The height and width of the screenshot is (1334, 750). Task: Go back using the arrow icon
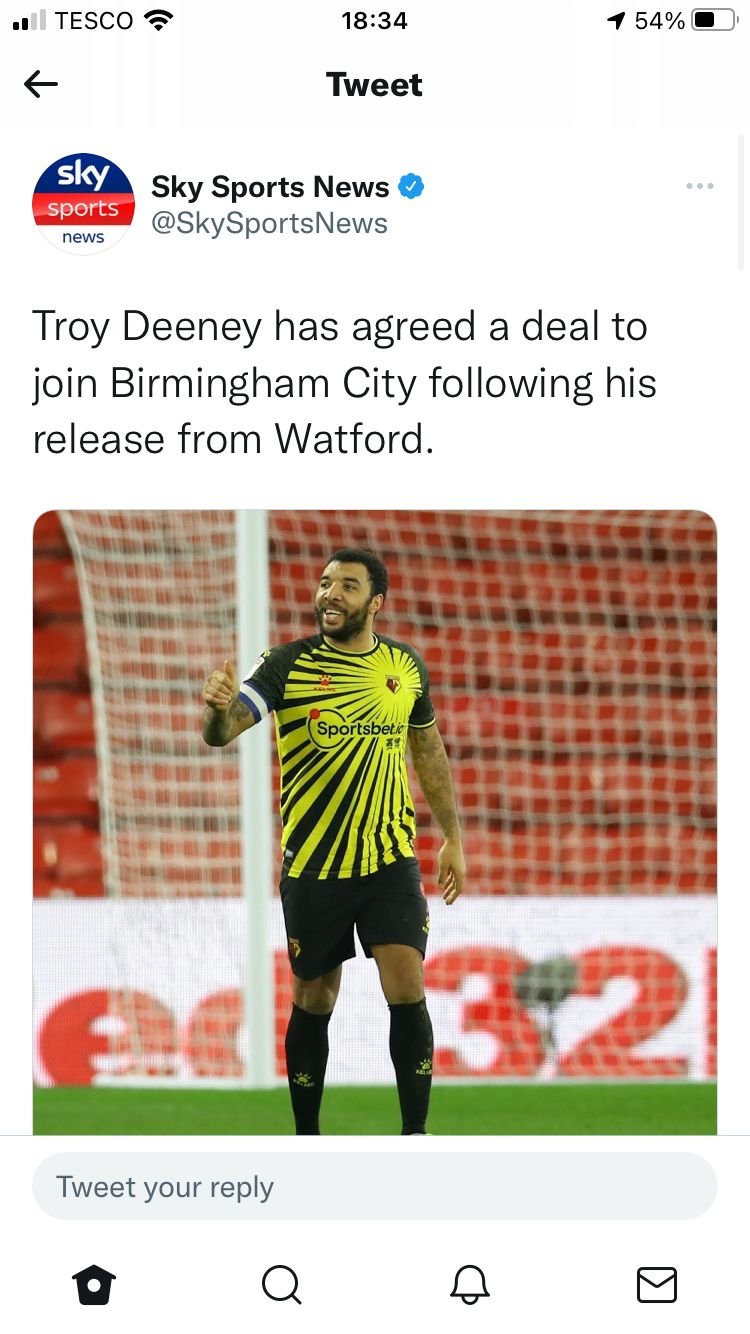[41, 85]
